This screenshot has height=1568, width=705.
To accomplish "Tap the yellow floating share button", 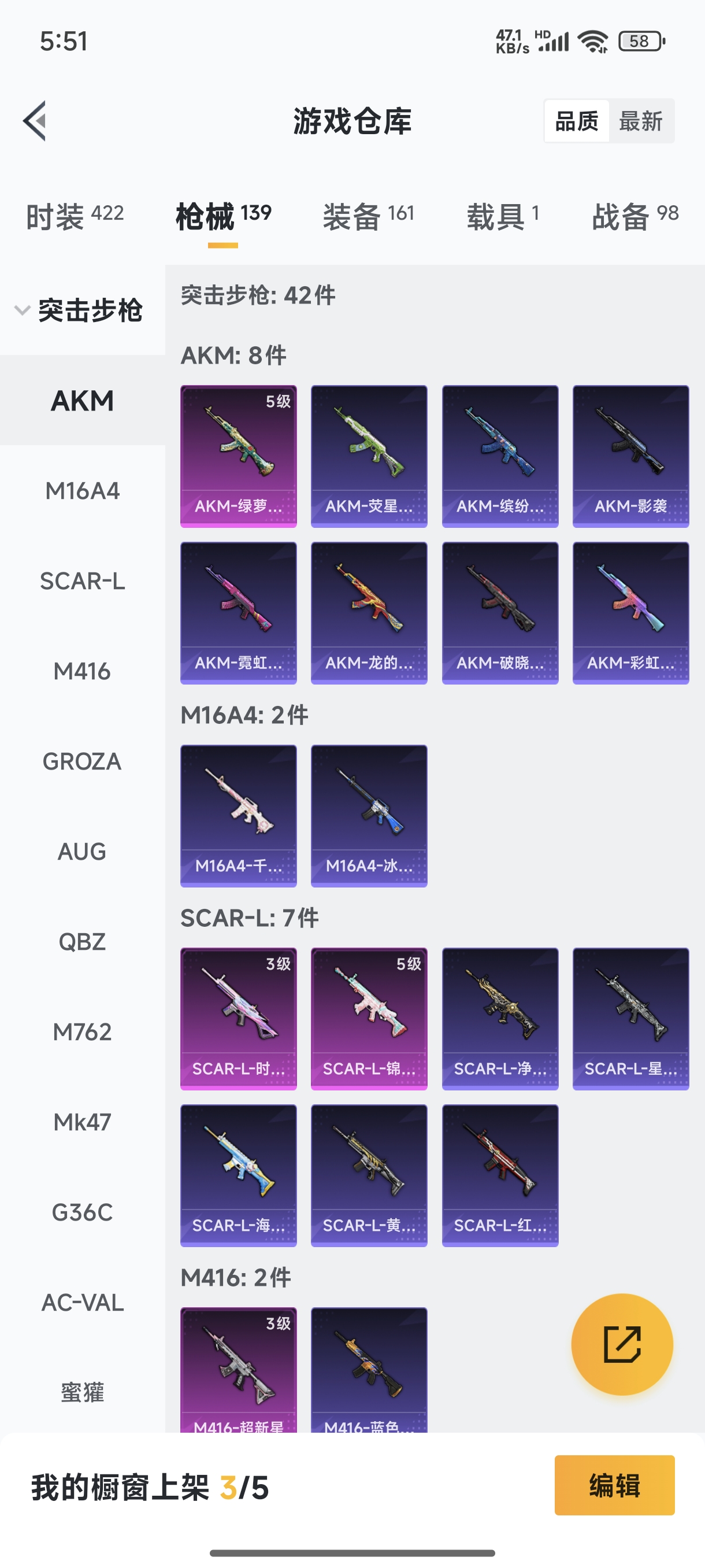I will (622, 1344).
